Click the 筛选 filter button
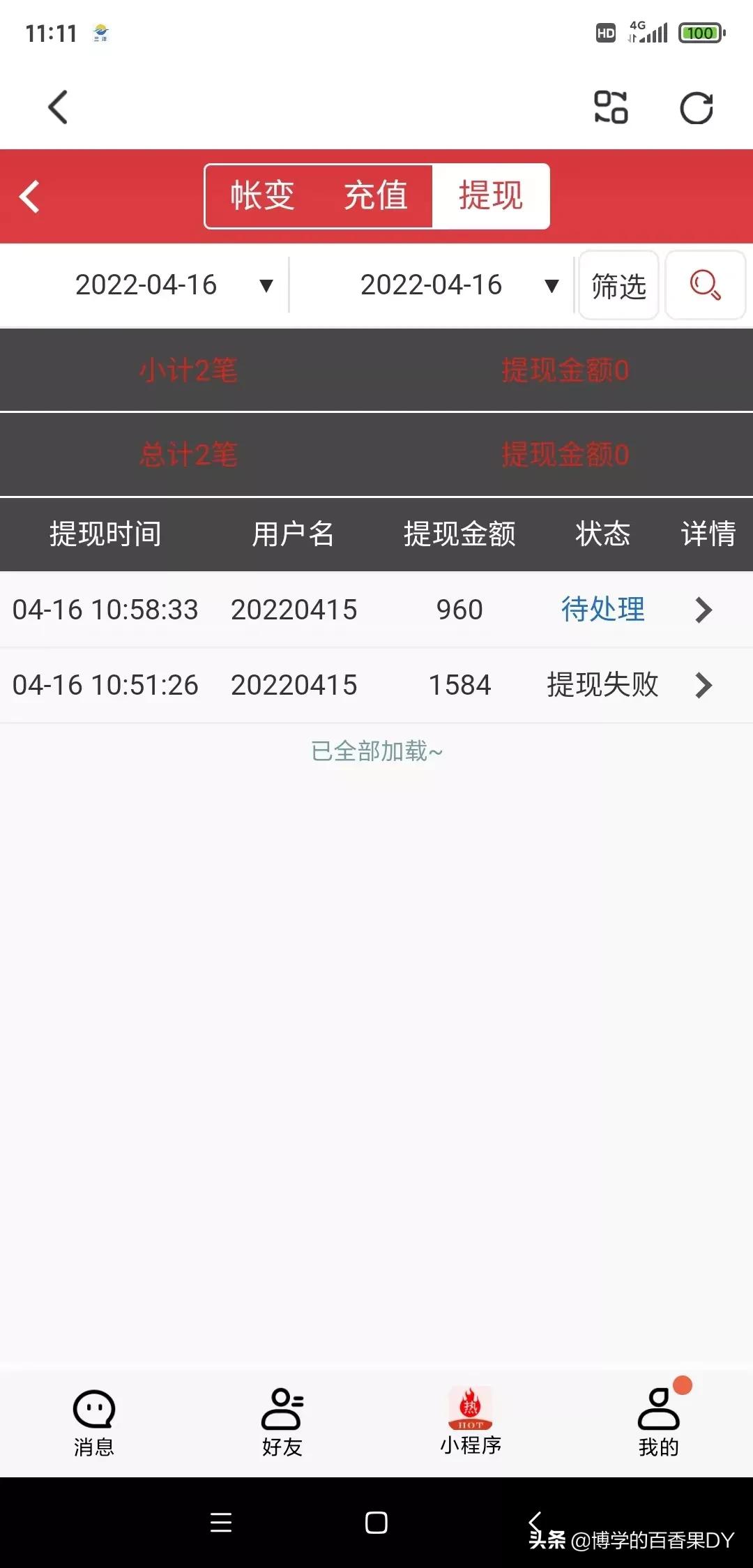This screenshot has width=753, height=1568. (x=618, y=285)
